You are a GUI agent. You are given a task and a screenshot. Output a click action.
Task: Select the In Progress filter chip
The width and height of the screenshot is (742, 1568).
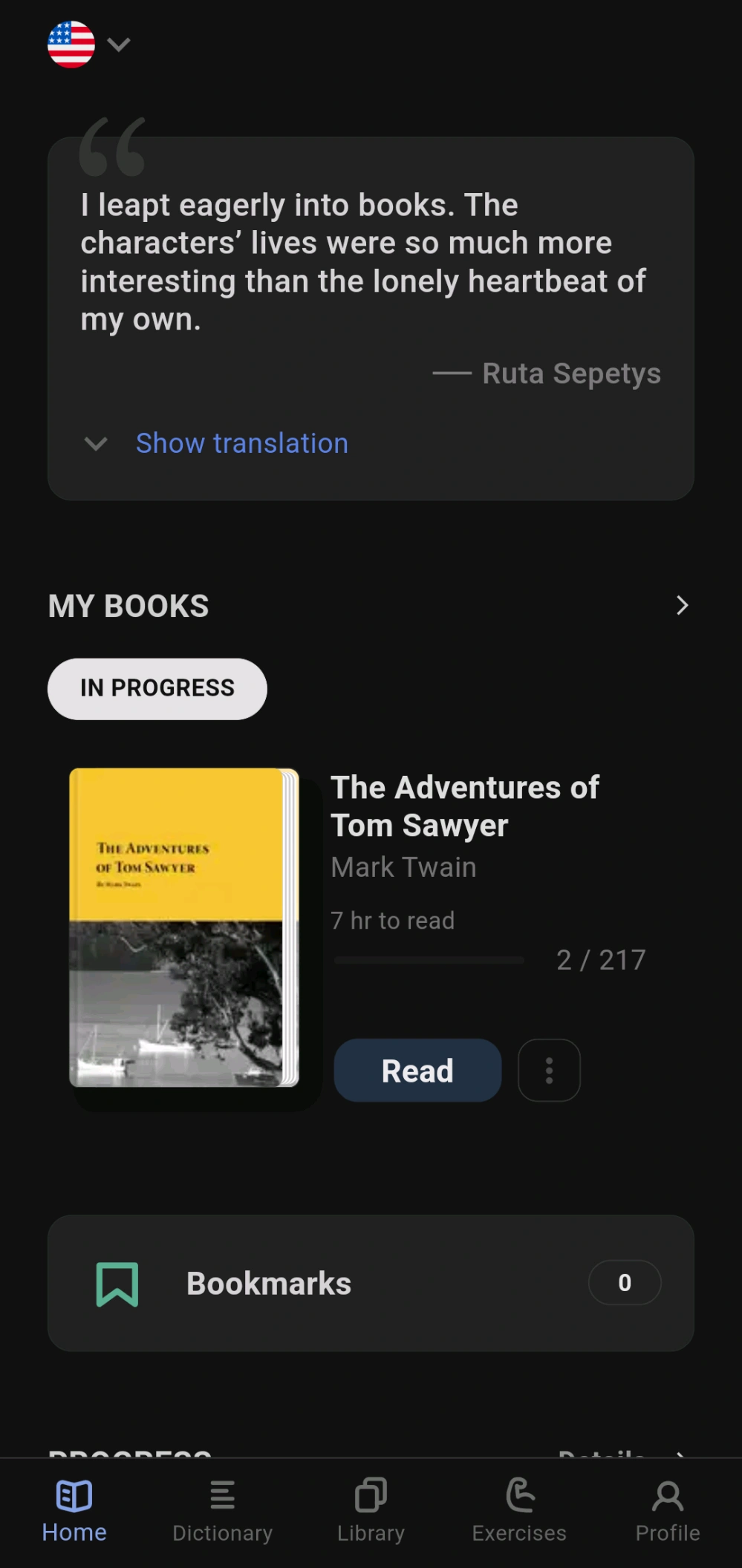point(157,688)
